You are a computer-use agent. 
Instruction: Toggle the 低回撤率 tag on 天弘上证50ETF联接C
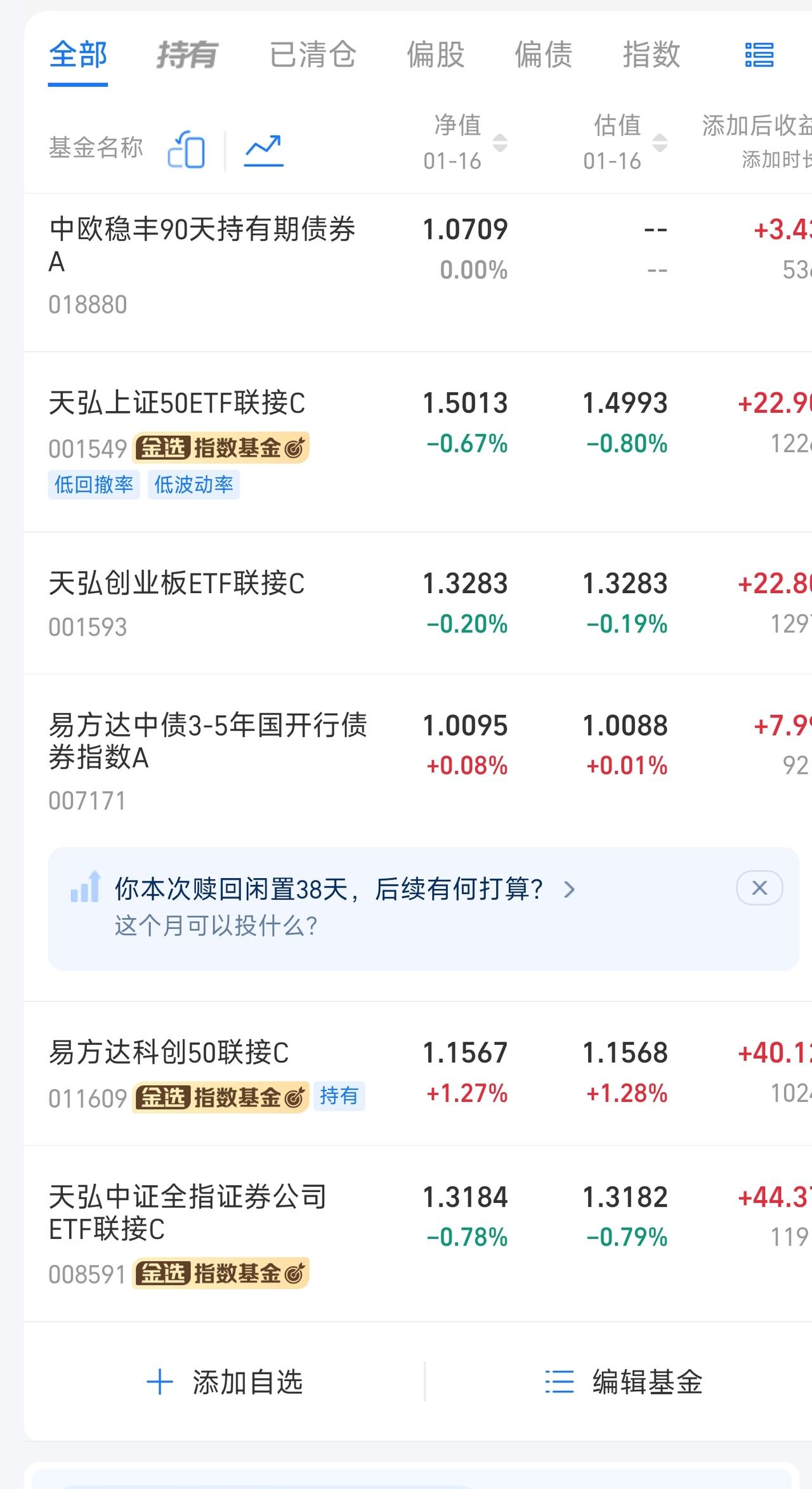pos(94,485)
